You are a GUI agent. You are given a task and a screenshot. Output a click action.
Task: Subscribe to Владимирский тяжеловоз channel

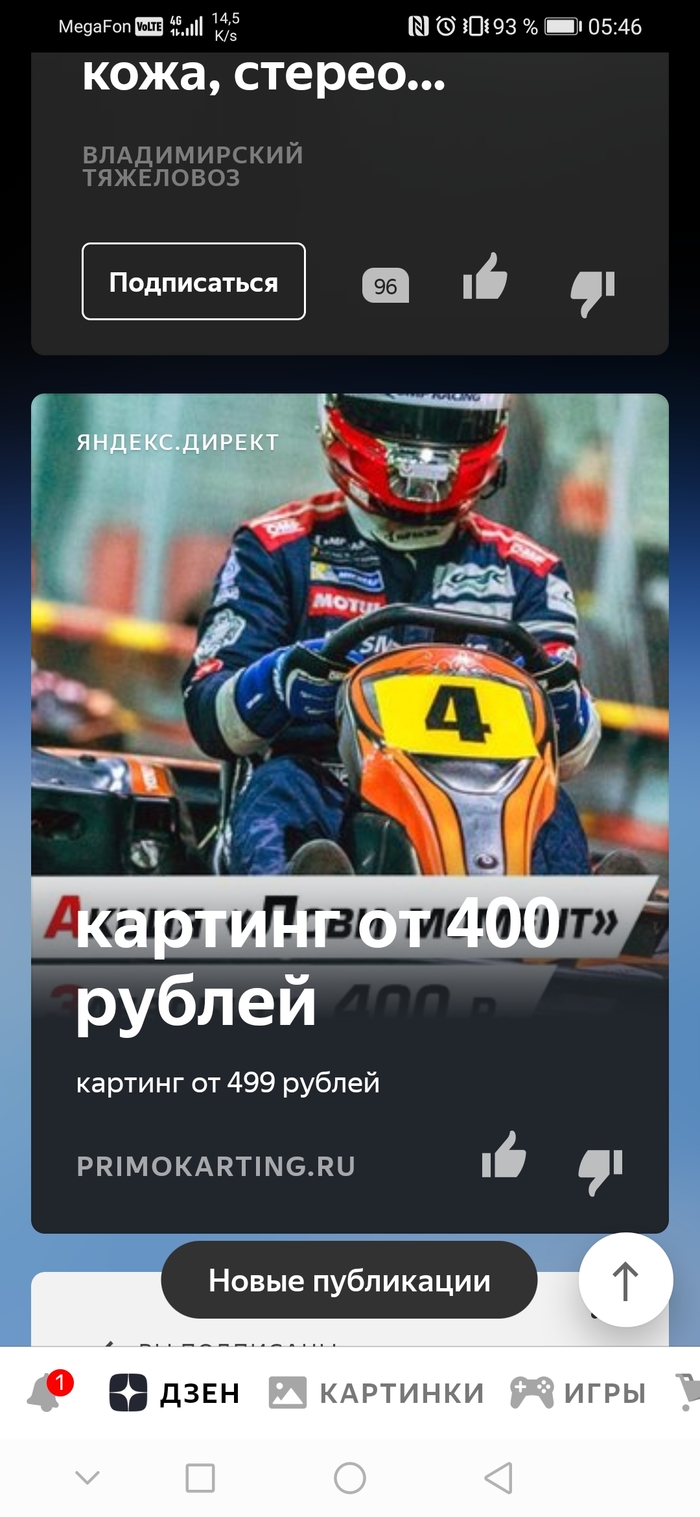(193, 282)
